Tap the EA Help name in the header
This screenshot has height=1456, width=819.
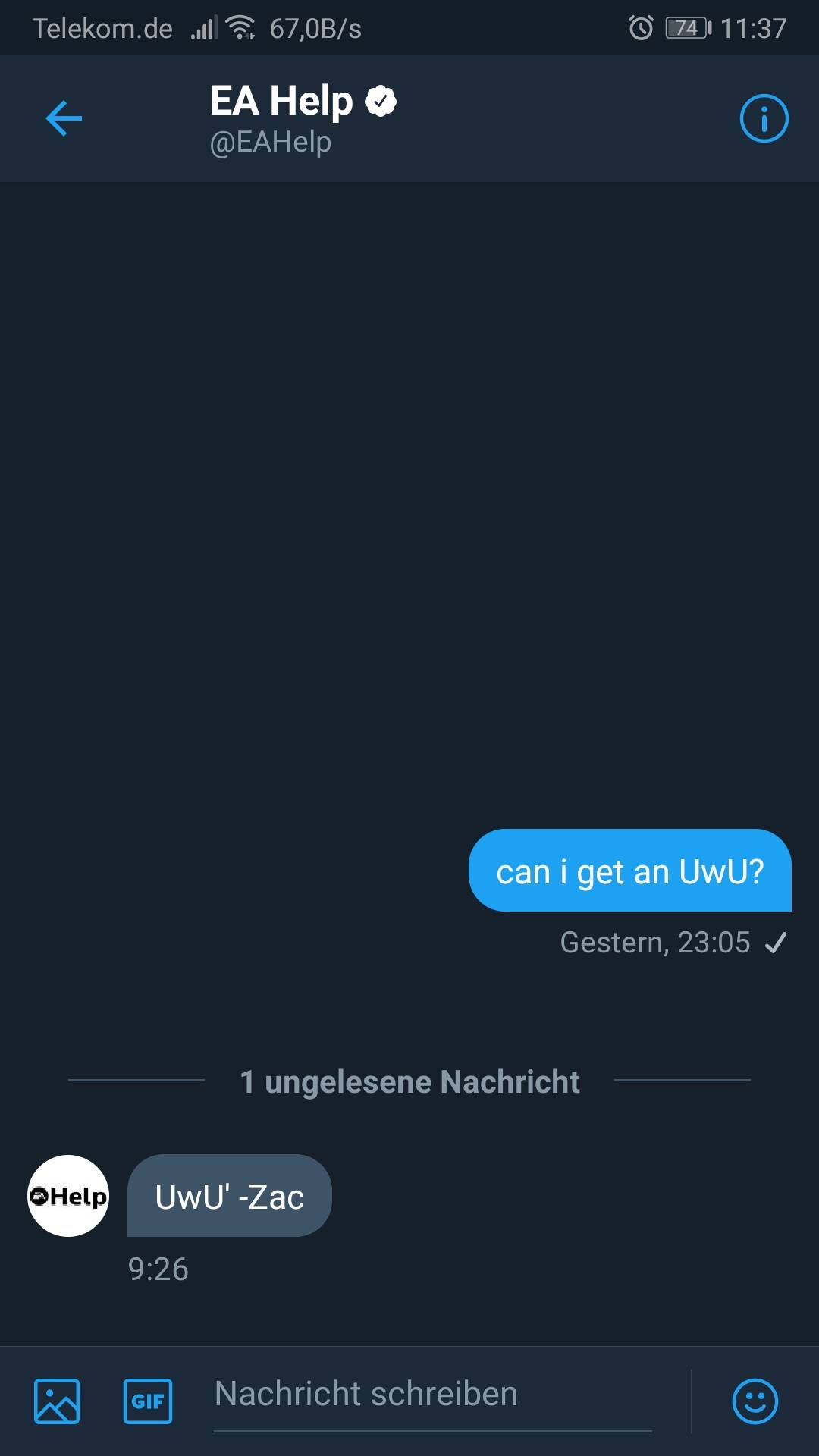pyautogui.click(x=281, y=99)
